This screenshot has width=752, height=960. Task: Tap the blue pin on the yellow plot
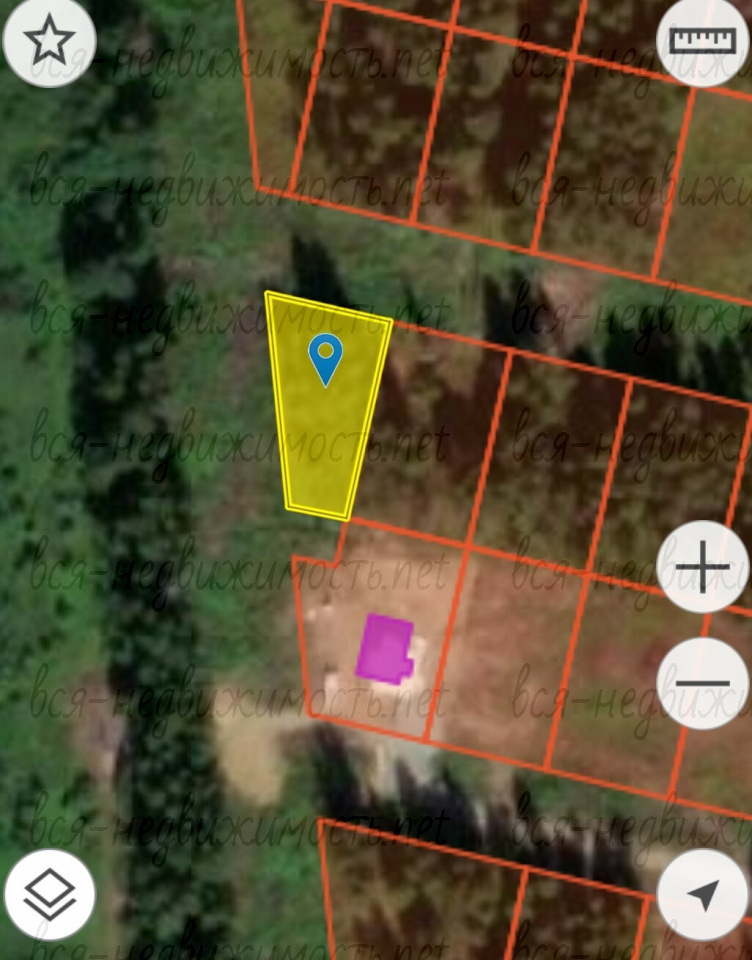pos(325,356)
